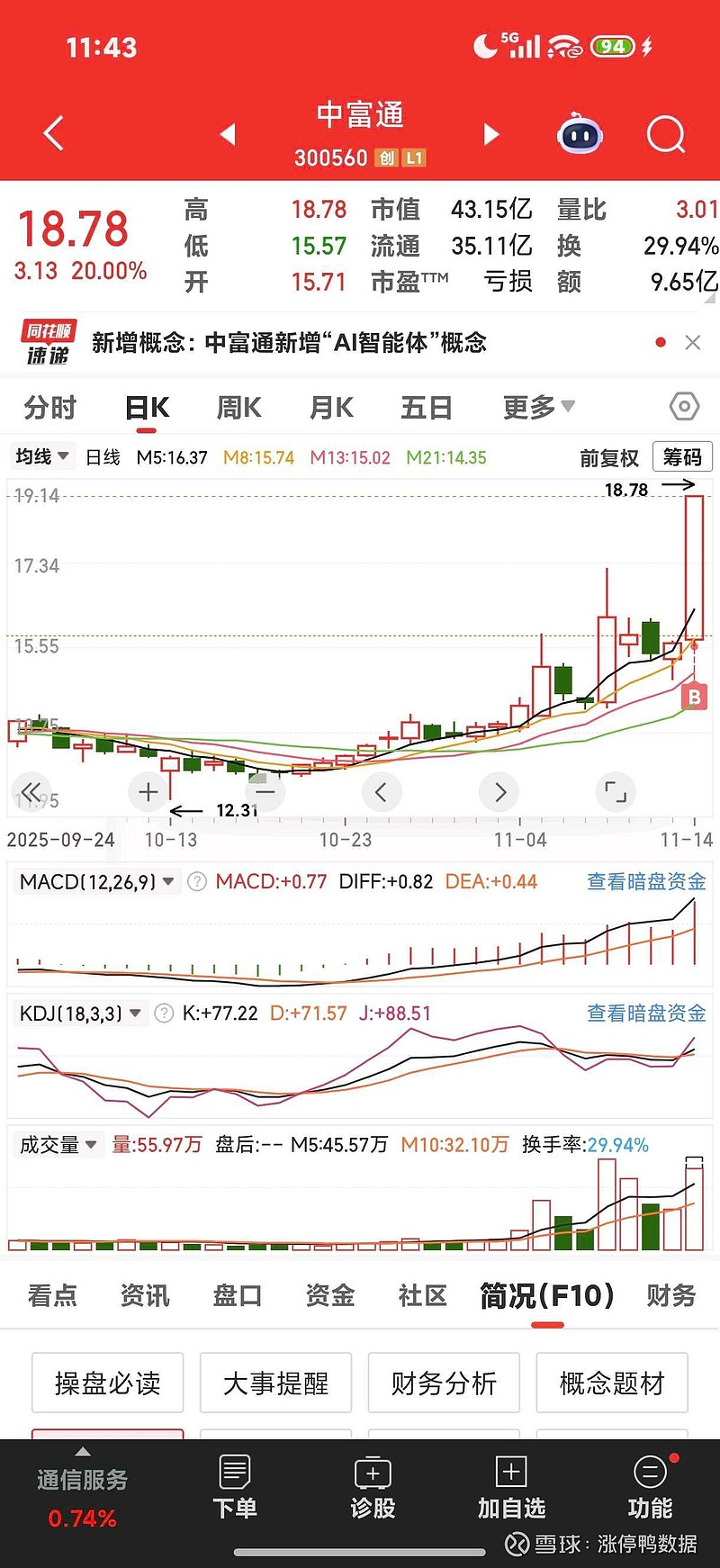Open the 均线 moving average dropdown
Screen dimensions: 720x1568
point(41,456)
